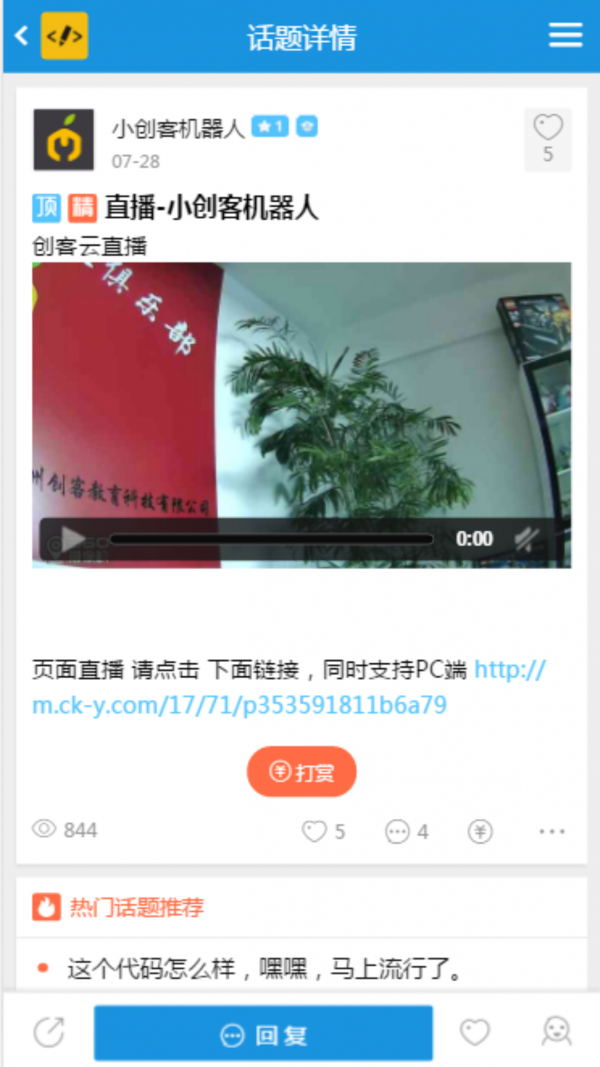600x1067 pixels.
Task: Tap the heart icon in the bottom bar
Action: click(474, 1032)
